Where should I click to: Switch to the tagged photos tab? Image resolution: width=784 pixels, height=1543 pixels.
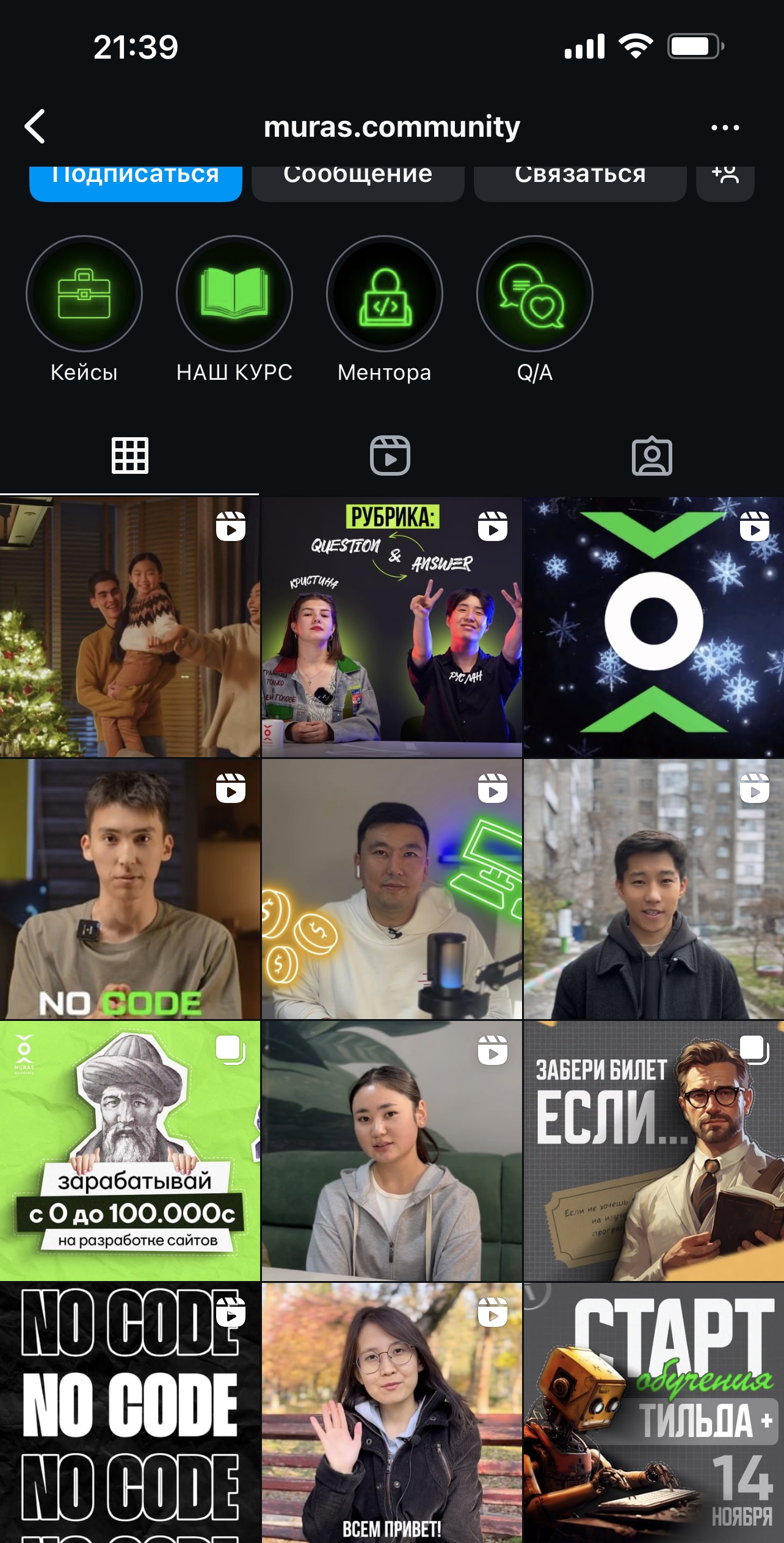click(652, 456)
